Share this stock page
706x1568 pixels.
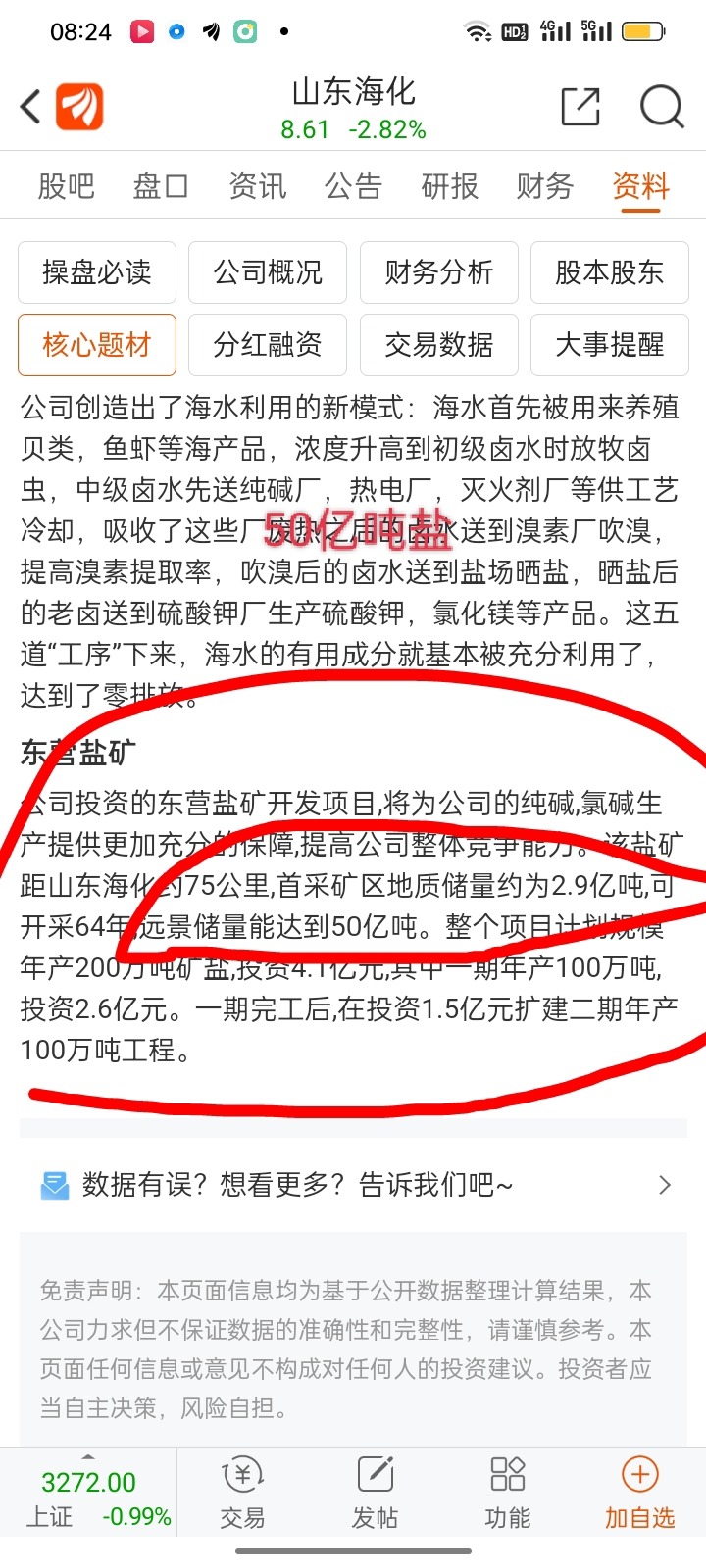tap(580, 106)
